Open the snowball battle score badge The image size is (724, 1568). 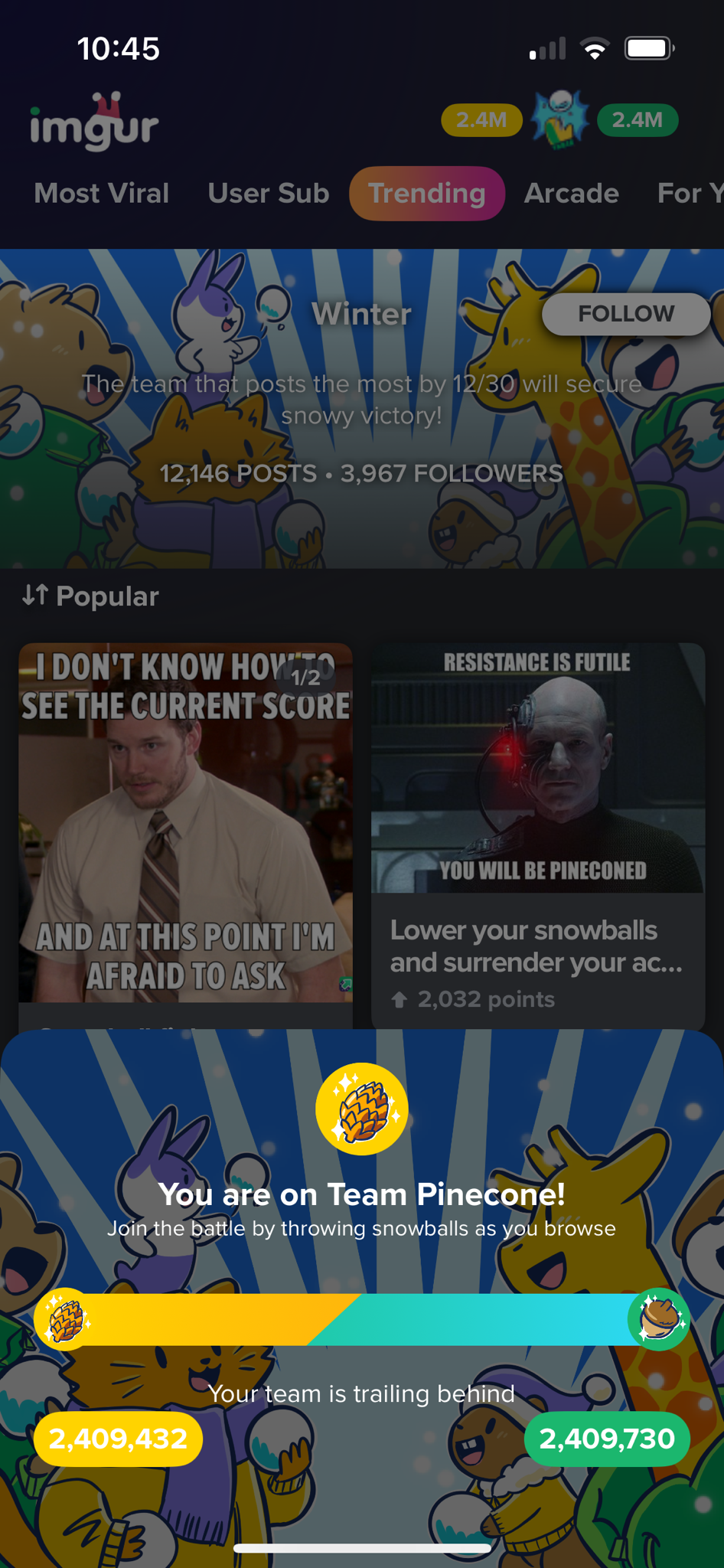560,120
